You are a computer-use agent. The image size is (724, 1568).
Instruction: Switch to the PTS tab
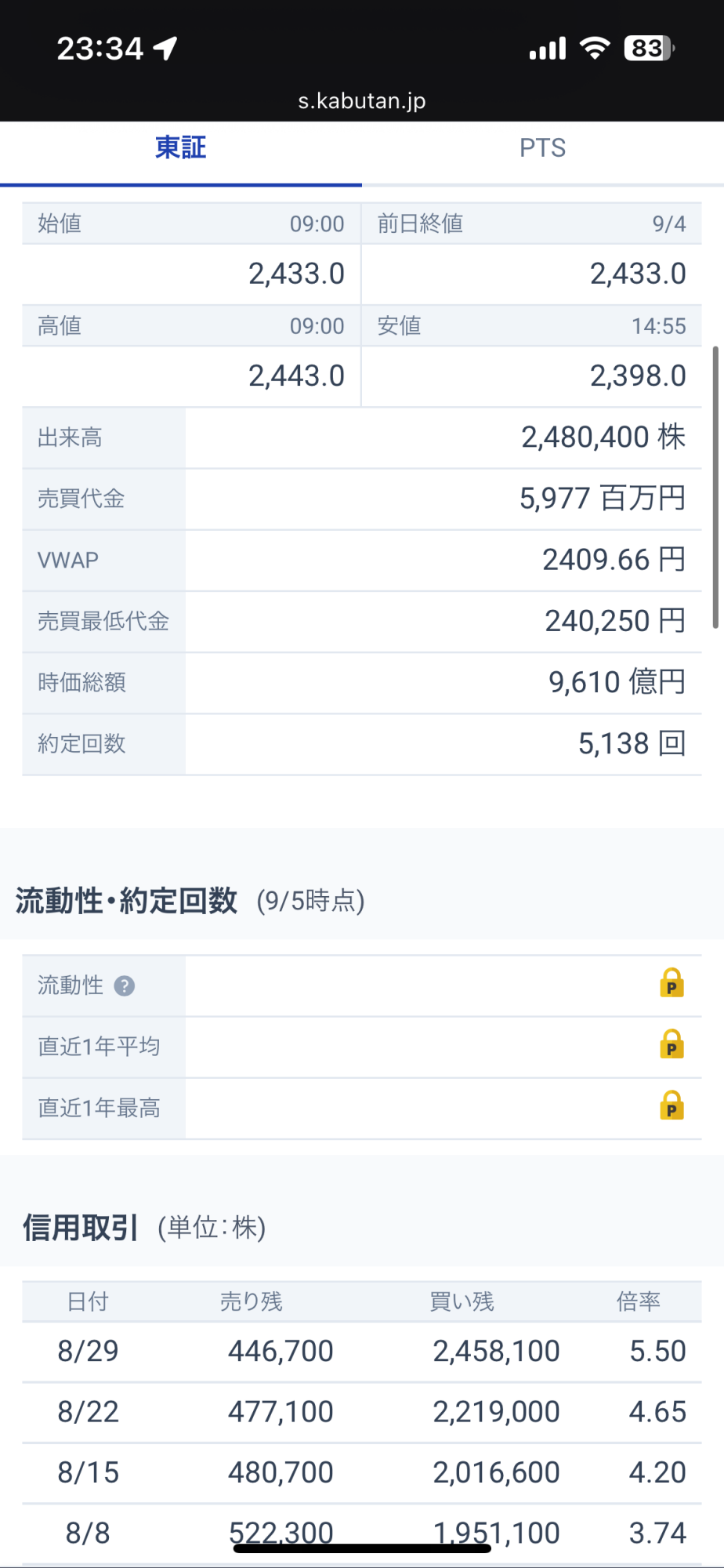tap(542, 148)
